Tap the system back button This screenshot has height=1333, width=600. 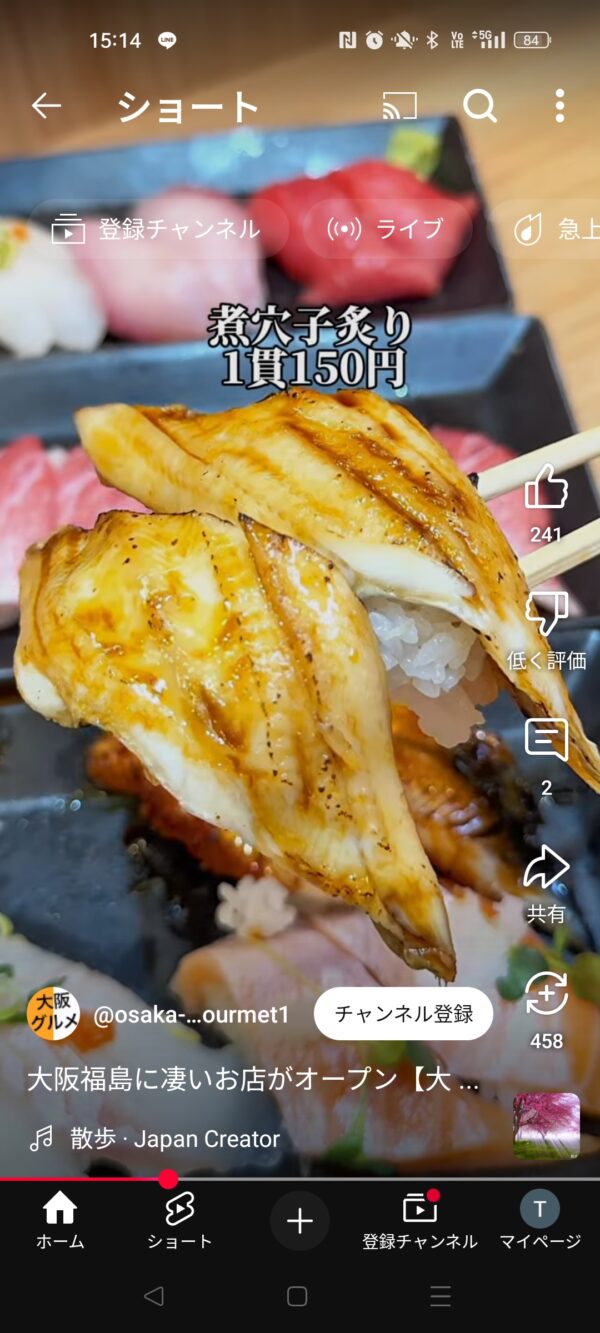click(153, 1297)
